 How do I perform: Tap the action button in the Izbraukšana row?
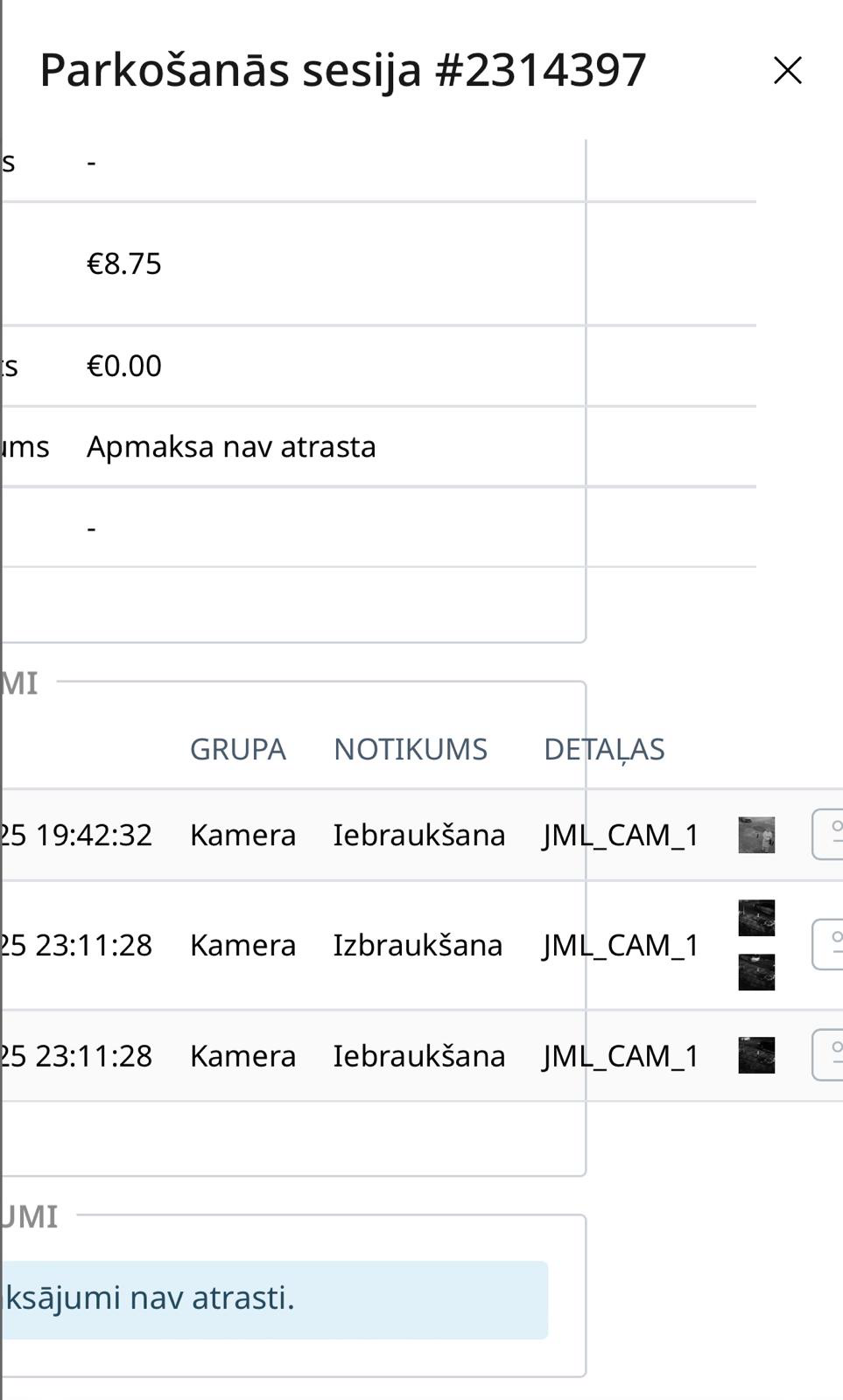click(828, 945)
